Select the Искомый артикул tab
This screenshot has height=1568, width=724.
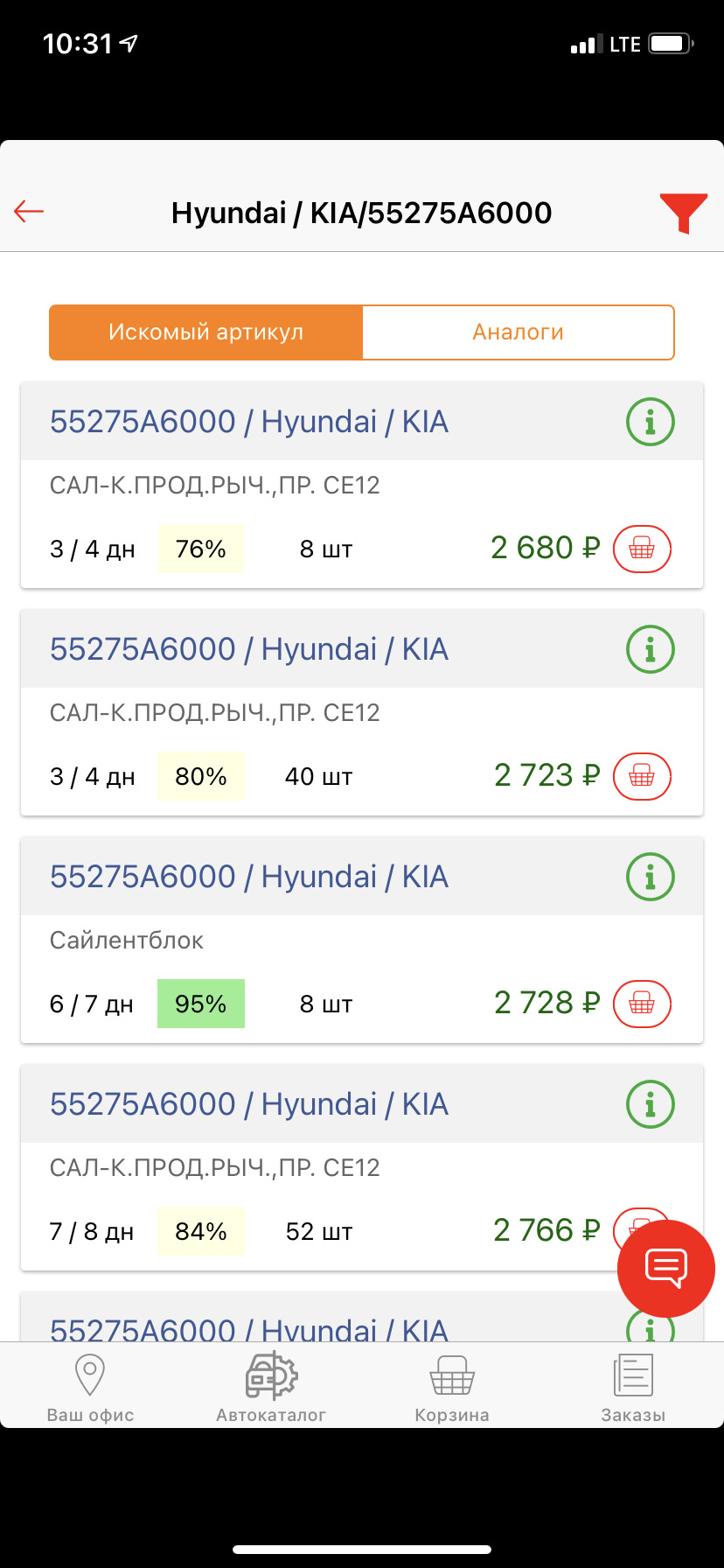pos(205,332)
